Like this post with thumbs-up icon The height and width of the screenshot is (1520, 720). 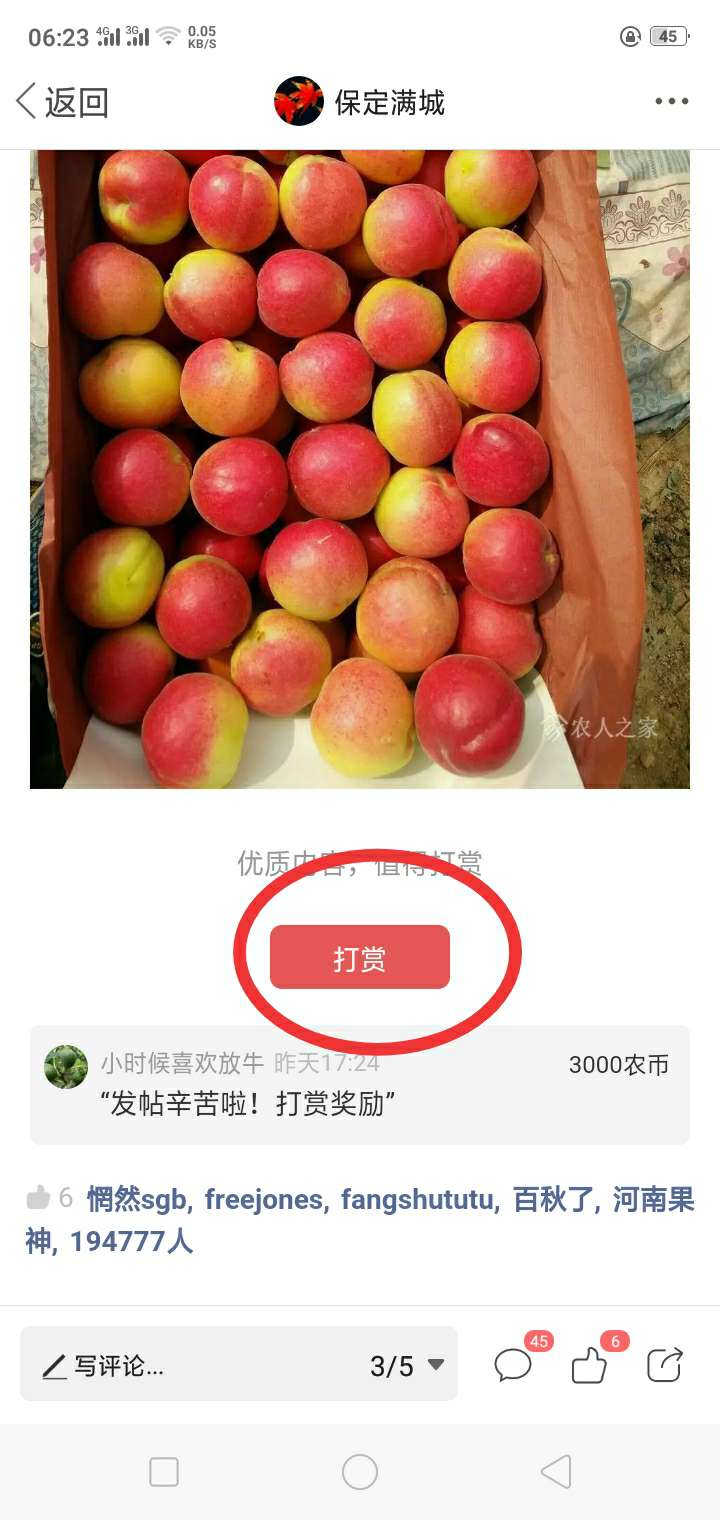tap(589, 1365)
